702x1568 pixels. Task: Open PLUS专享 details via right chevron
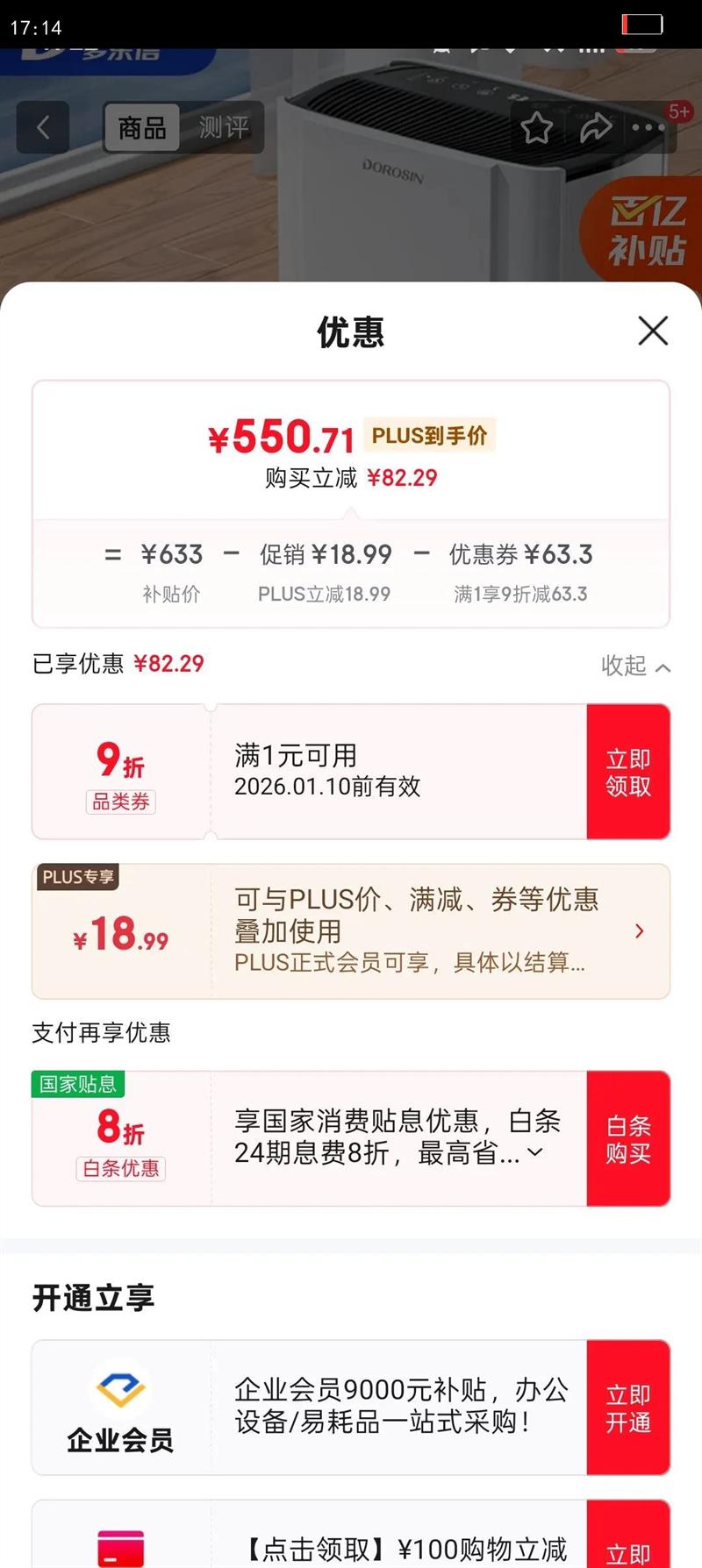click(641, 930)
